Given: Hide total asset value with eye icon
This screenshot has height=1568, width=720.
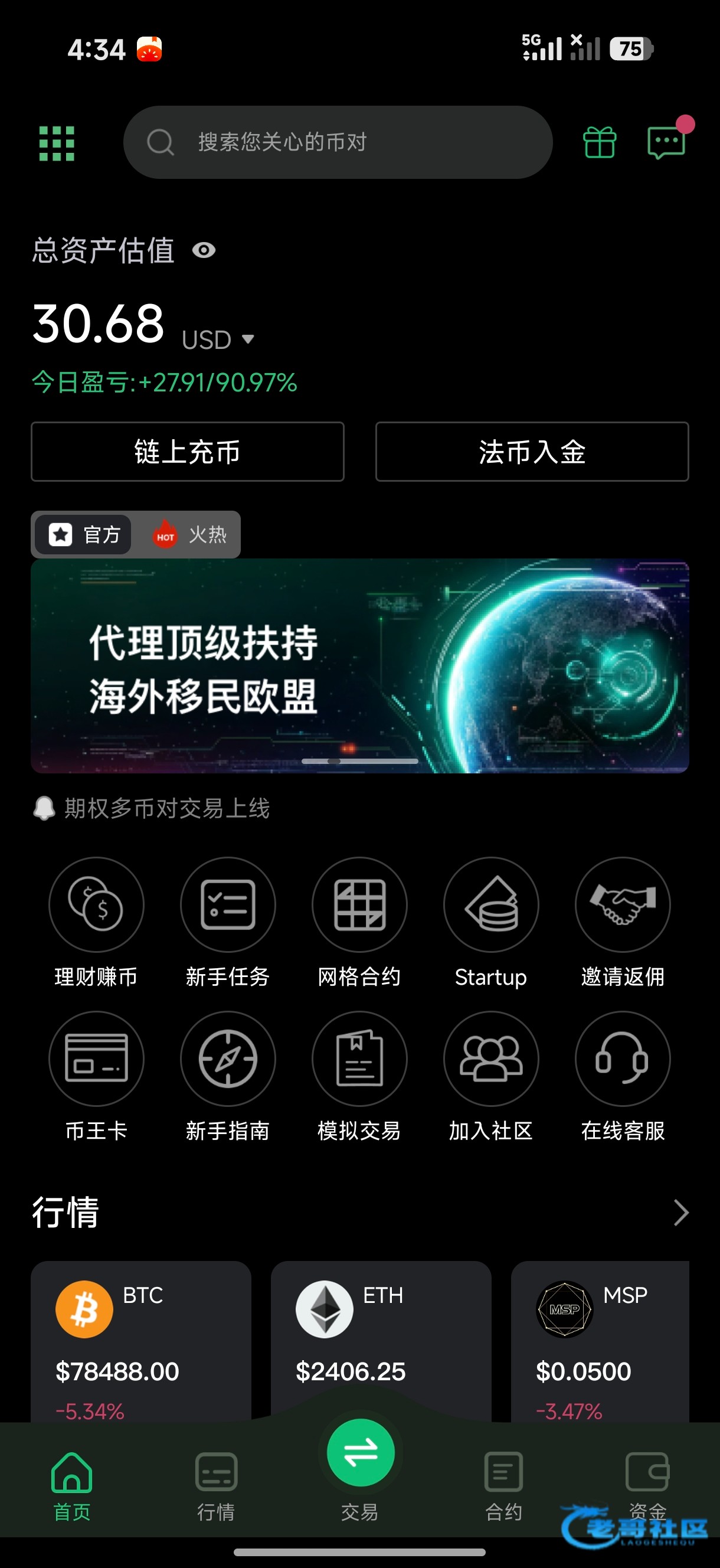Looking at the screenshot, I should click(x=204, y=250).
